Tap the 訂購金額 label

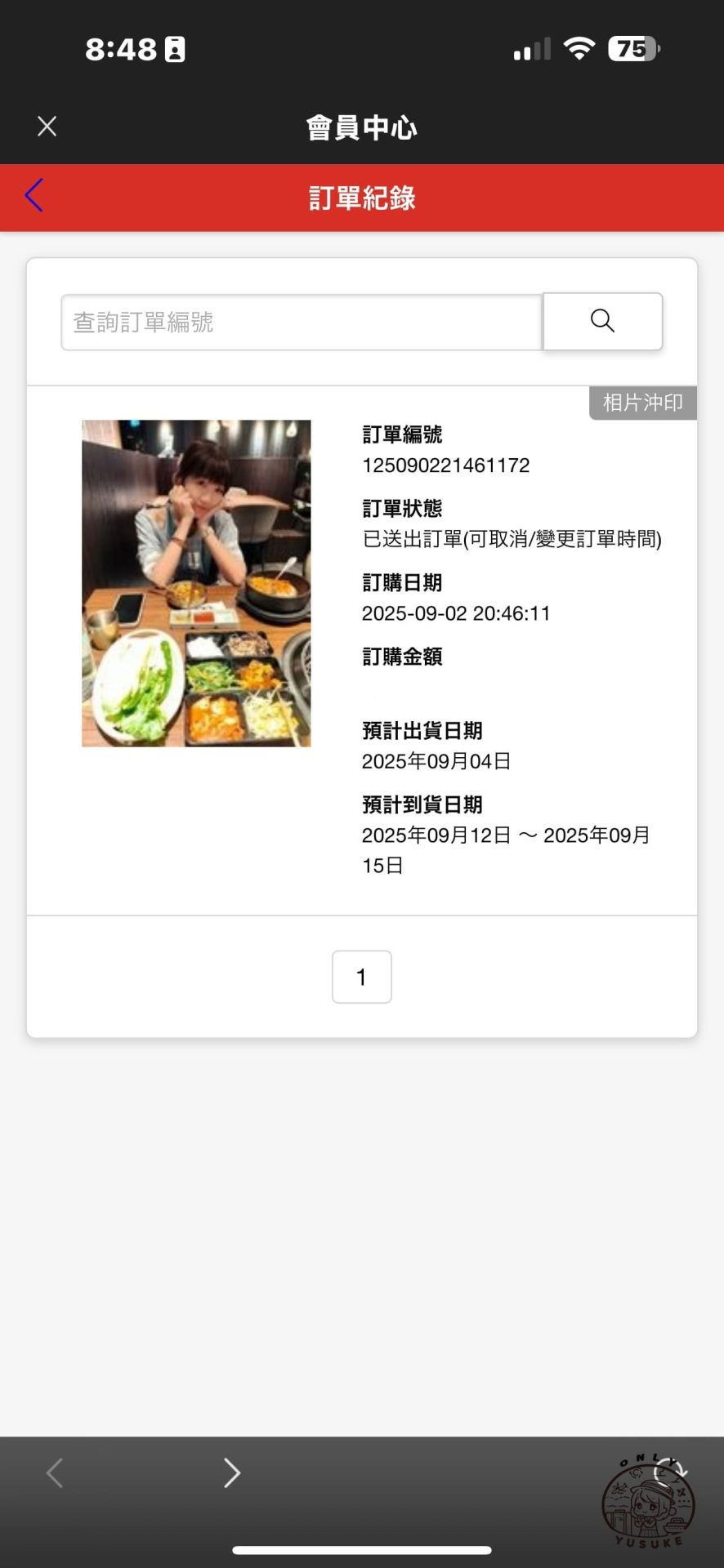(401, 657)
